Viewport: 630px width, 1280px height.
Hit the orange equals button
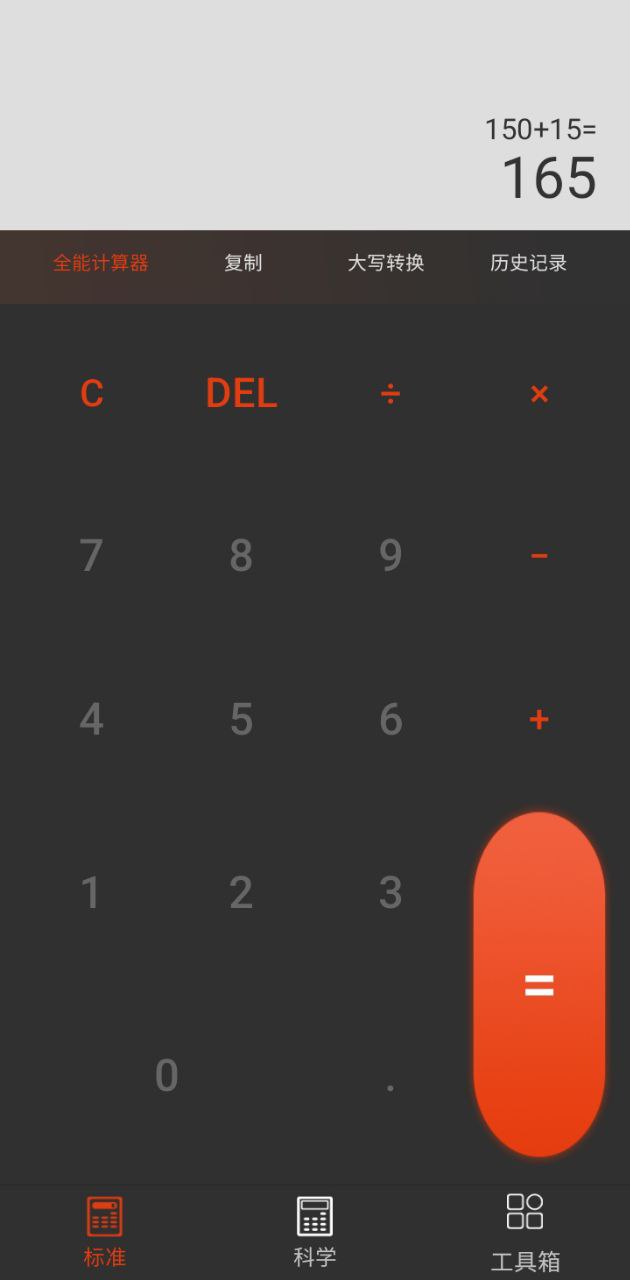[x=539, y=984]
